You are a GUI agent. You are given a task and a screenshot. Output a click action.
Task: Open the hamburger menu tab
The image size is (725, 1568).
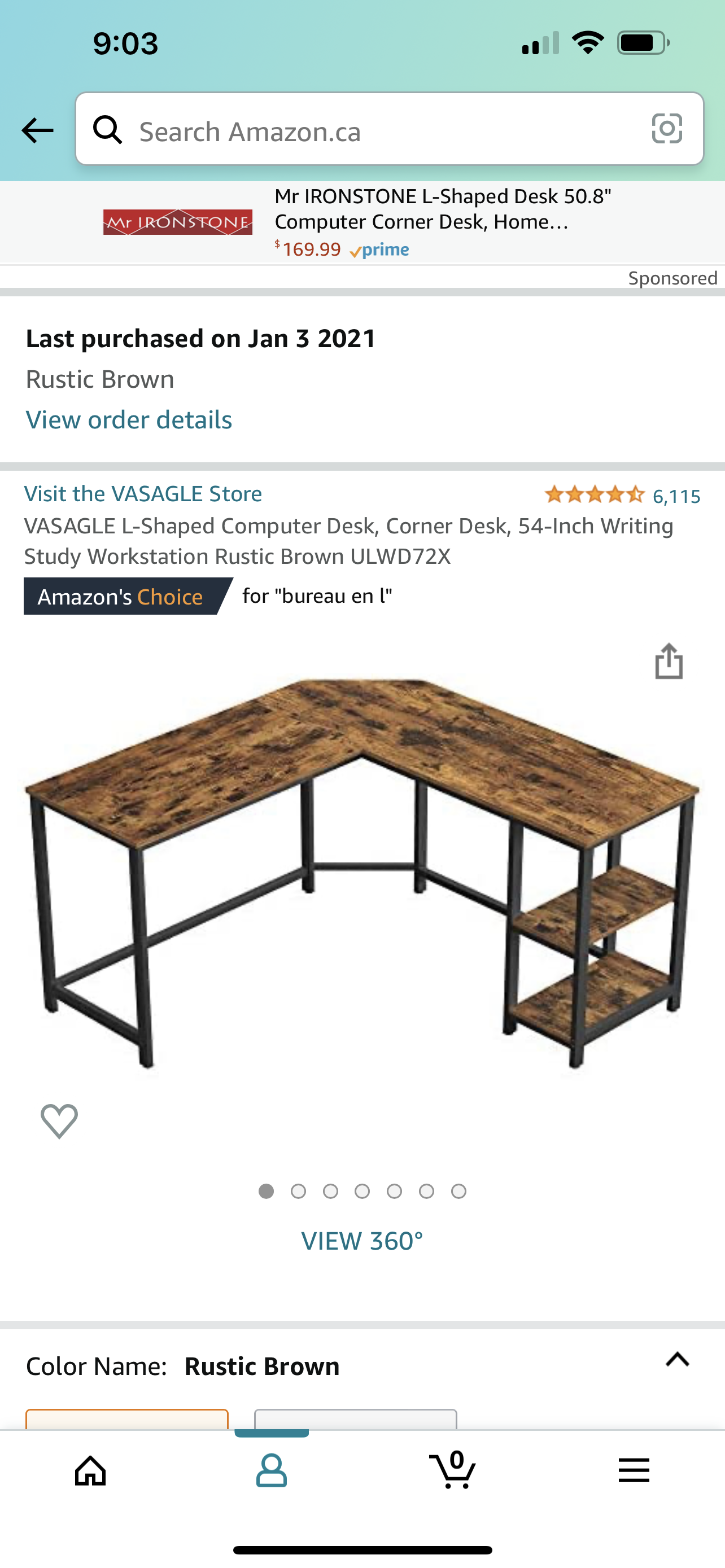[634, 1470]
